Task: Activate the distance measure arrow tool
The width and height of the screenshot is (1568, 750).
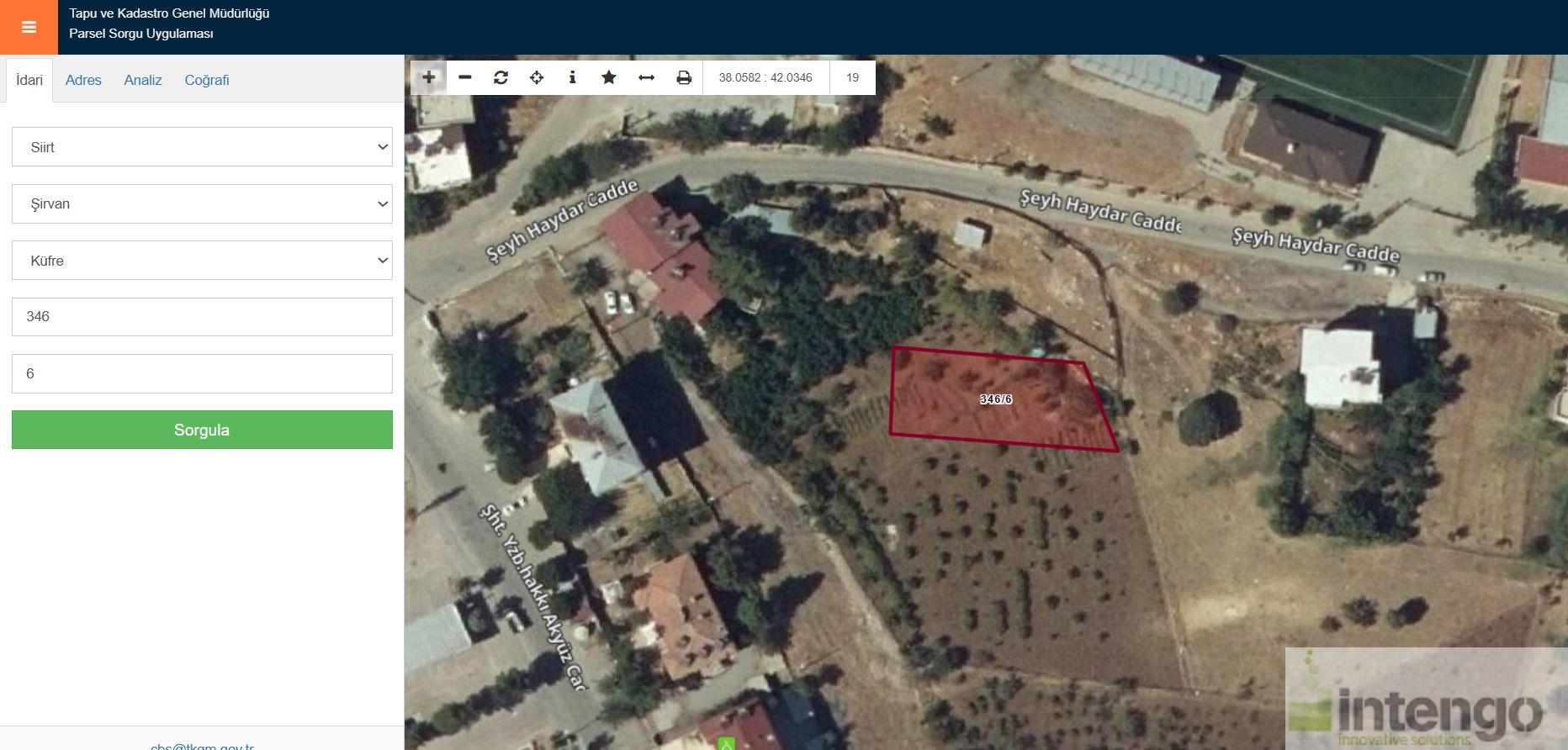Action: [646, 77]
